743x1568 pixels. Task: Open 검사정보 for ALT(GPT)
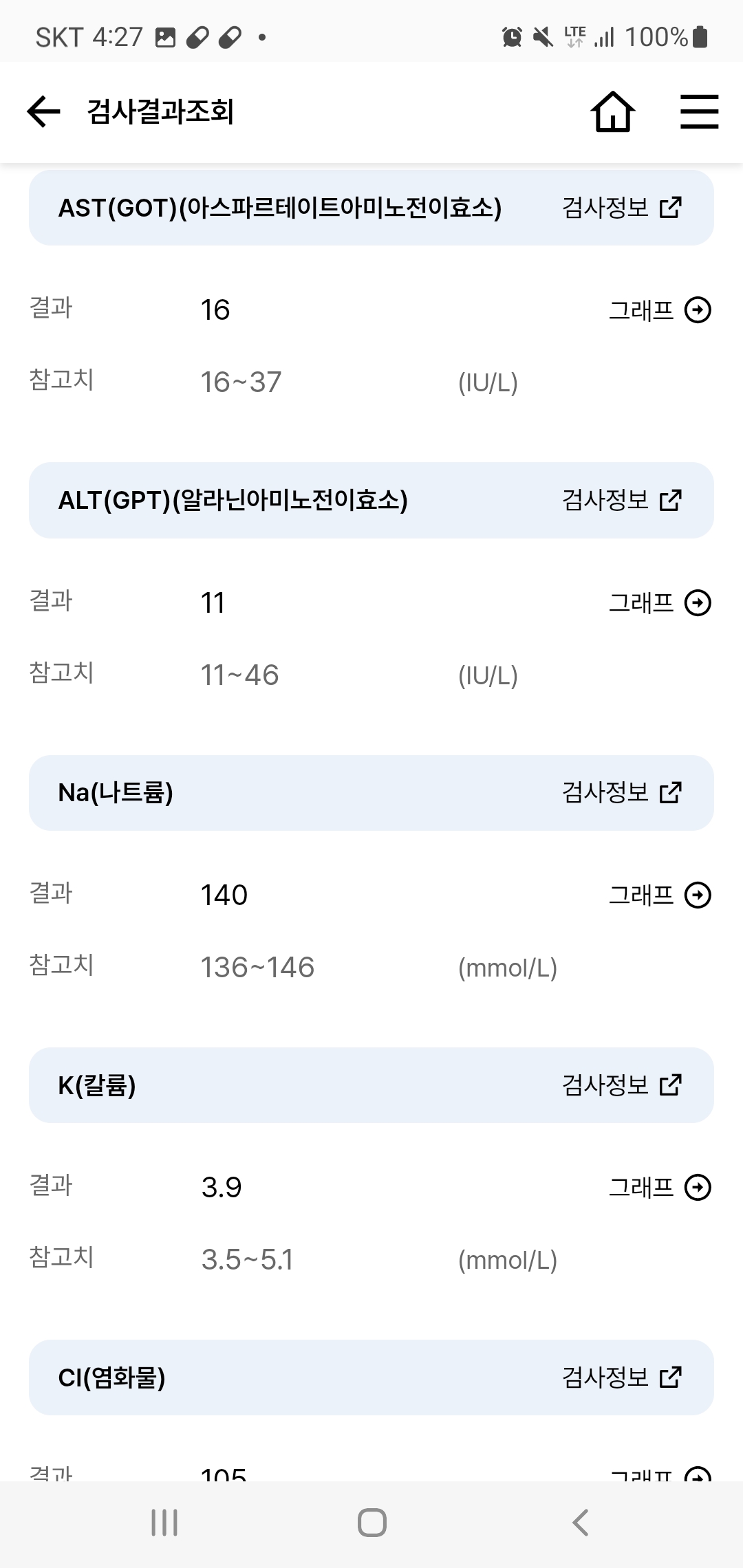[x=621, y=500]
